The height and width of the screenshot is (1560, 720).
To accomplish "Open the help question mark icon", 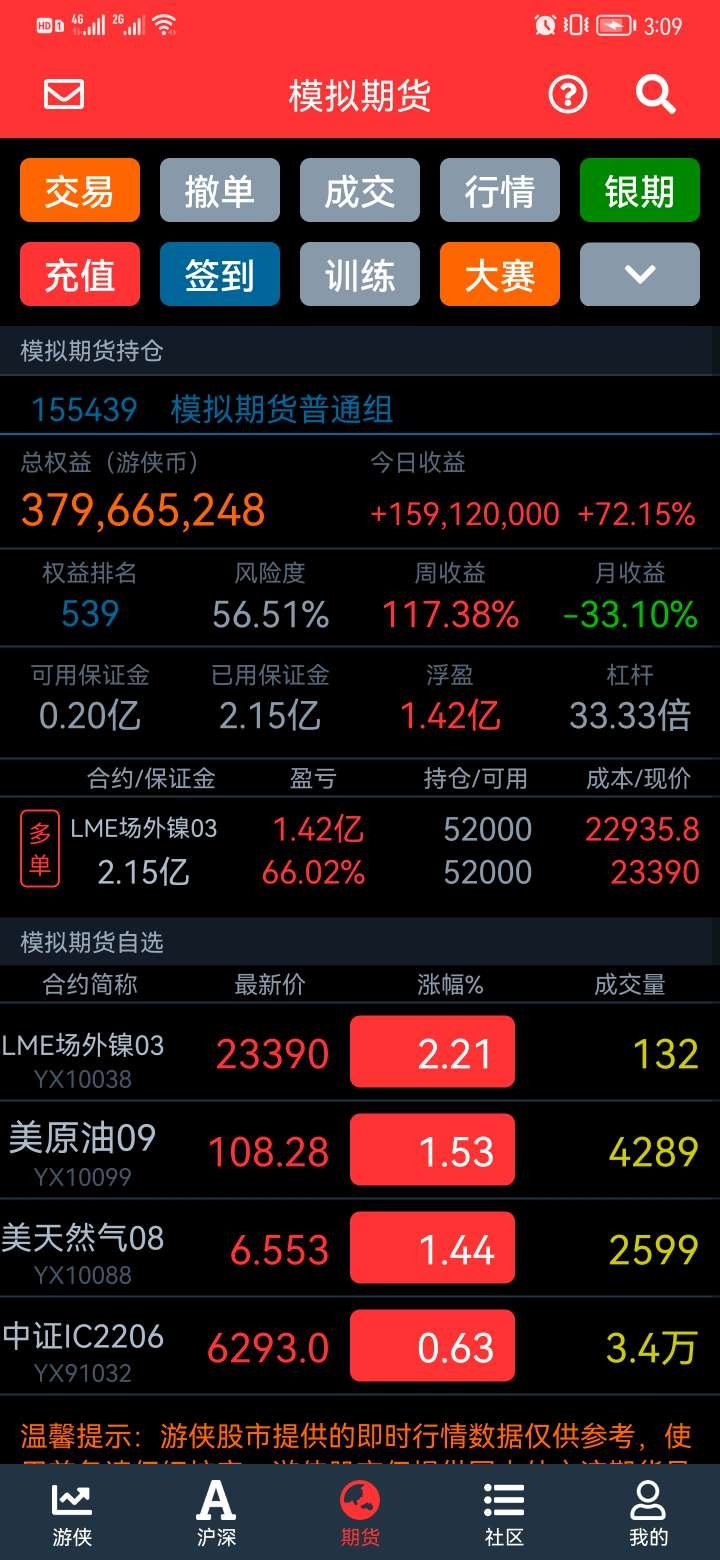I will [x=568, y=95].
